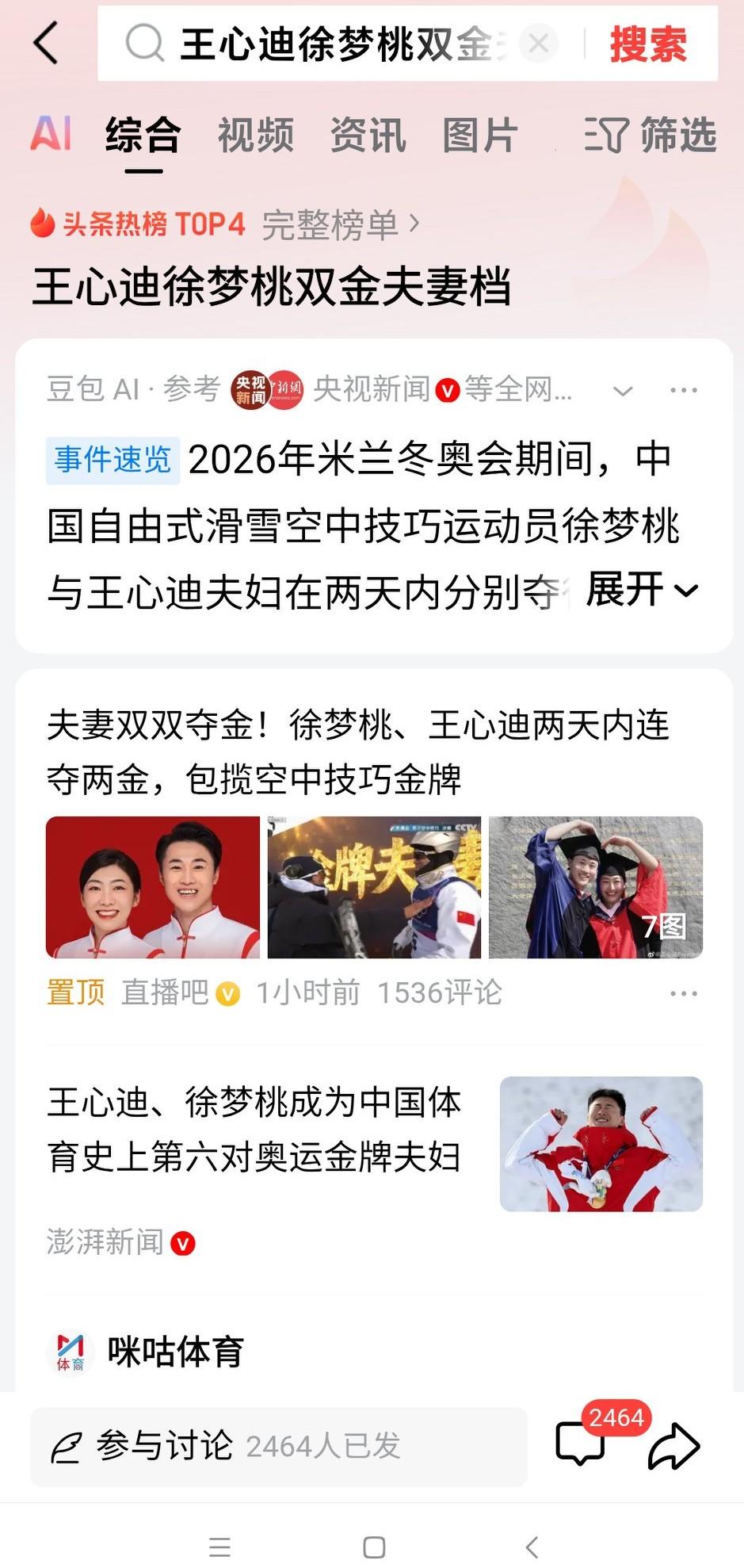Clear search text with the X icon
744x1568 pixels.
click(x=538, y=44)
